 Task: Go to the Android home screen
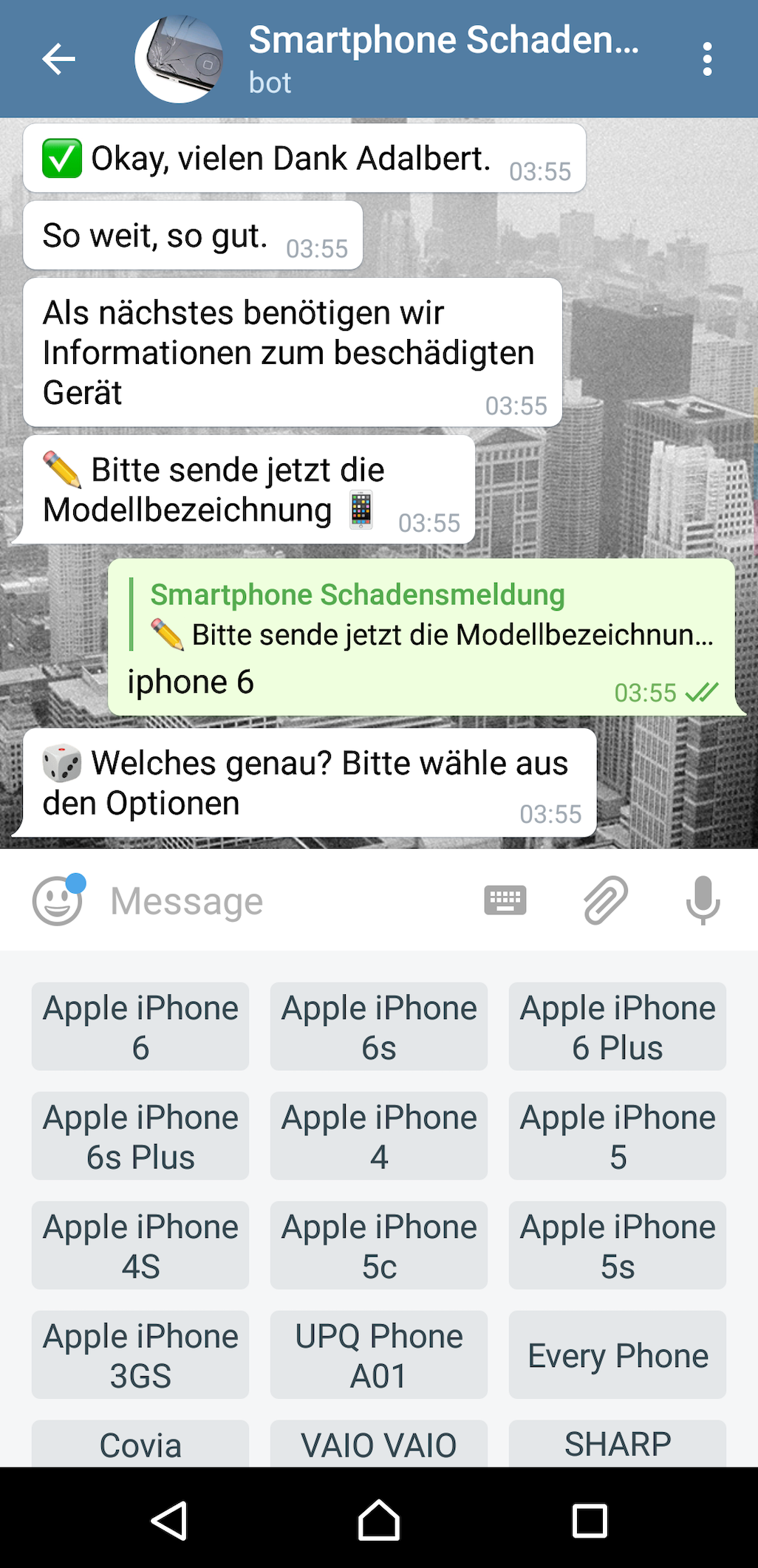379,1521
